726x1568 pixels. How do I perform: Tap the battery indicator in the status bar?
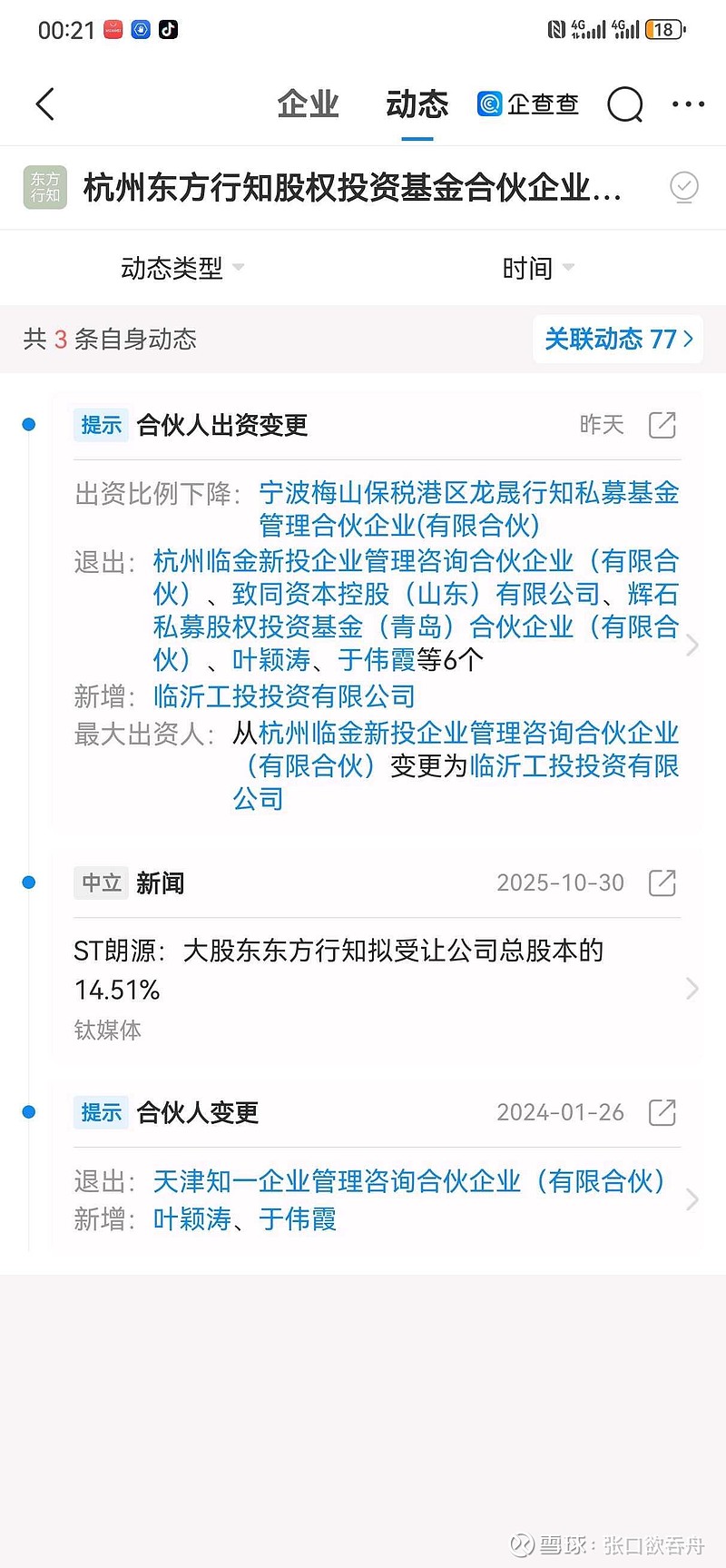[x=662, y=28]
